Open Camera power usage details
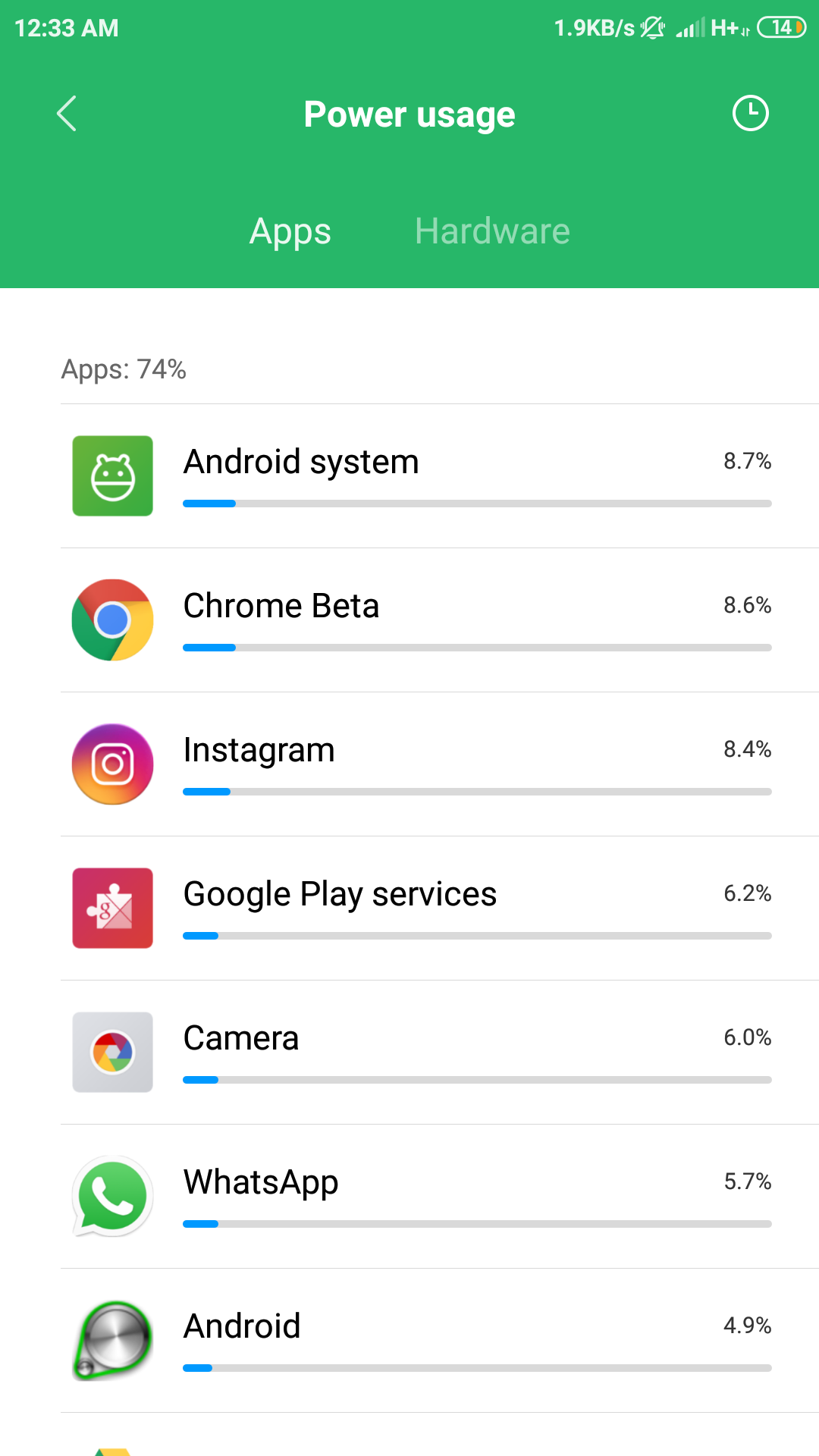This screenshot has width=819, height=1456. tap(440, 1053)
